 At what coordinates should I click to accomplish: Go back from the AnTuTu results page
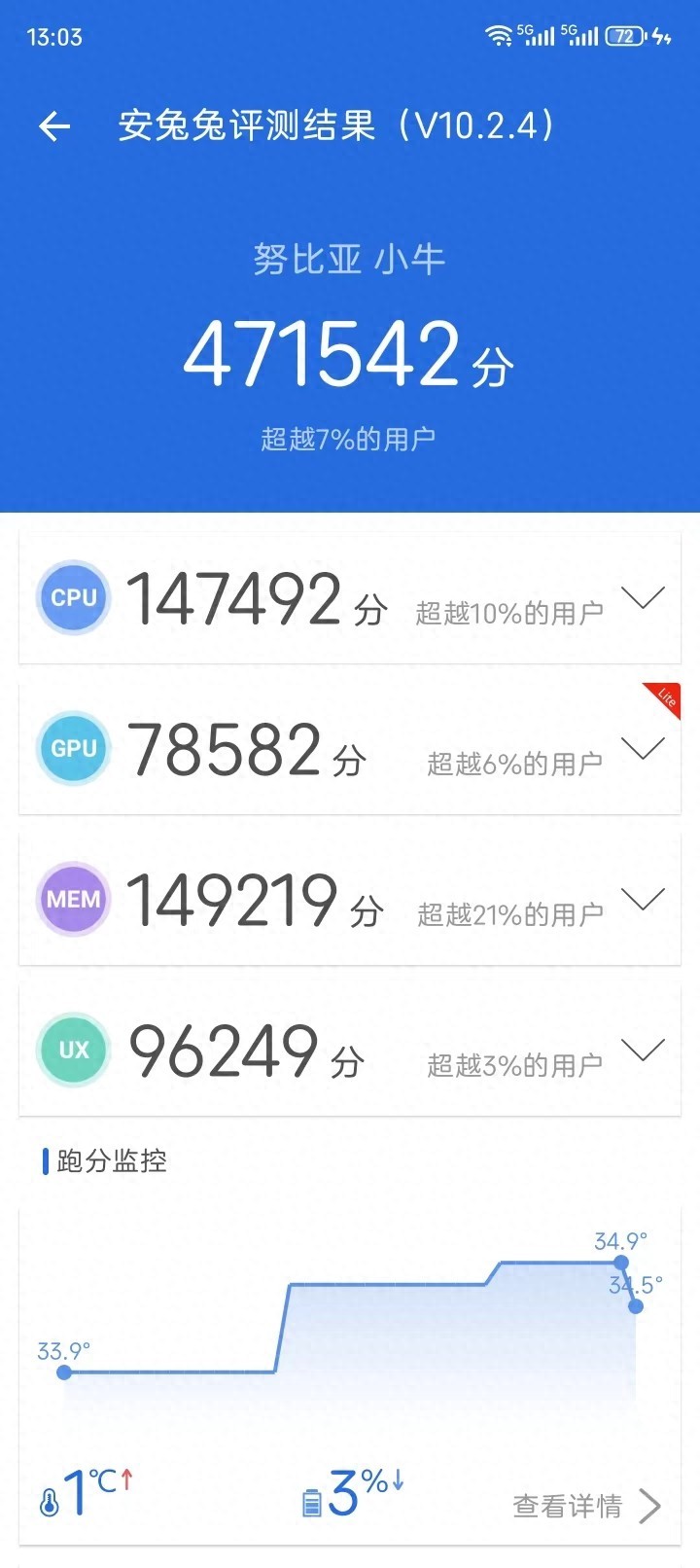tap(54, 126)
